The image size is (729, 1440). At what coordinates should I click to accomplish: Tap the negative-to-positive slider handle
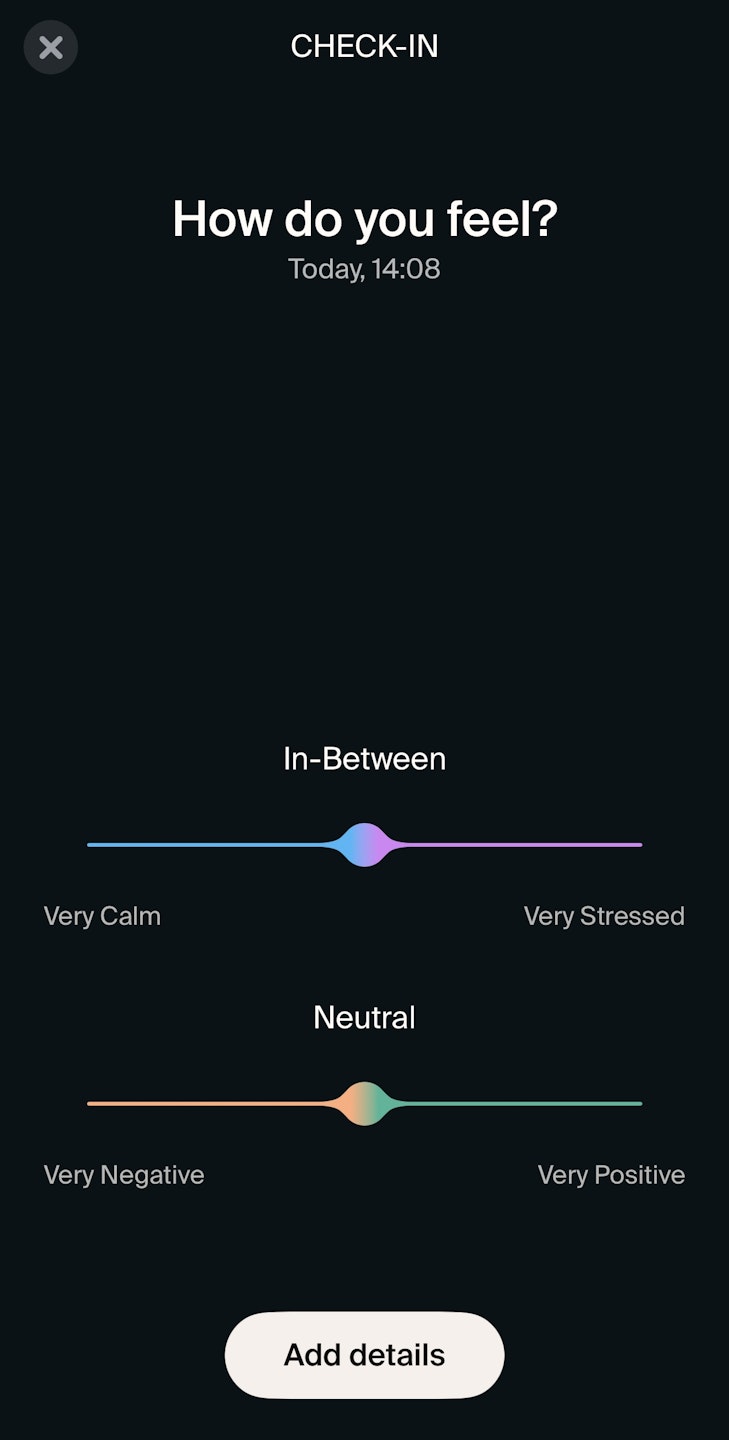click(365, 1104)
